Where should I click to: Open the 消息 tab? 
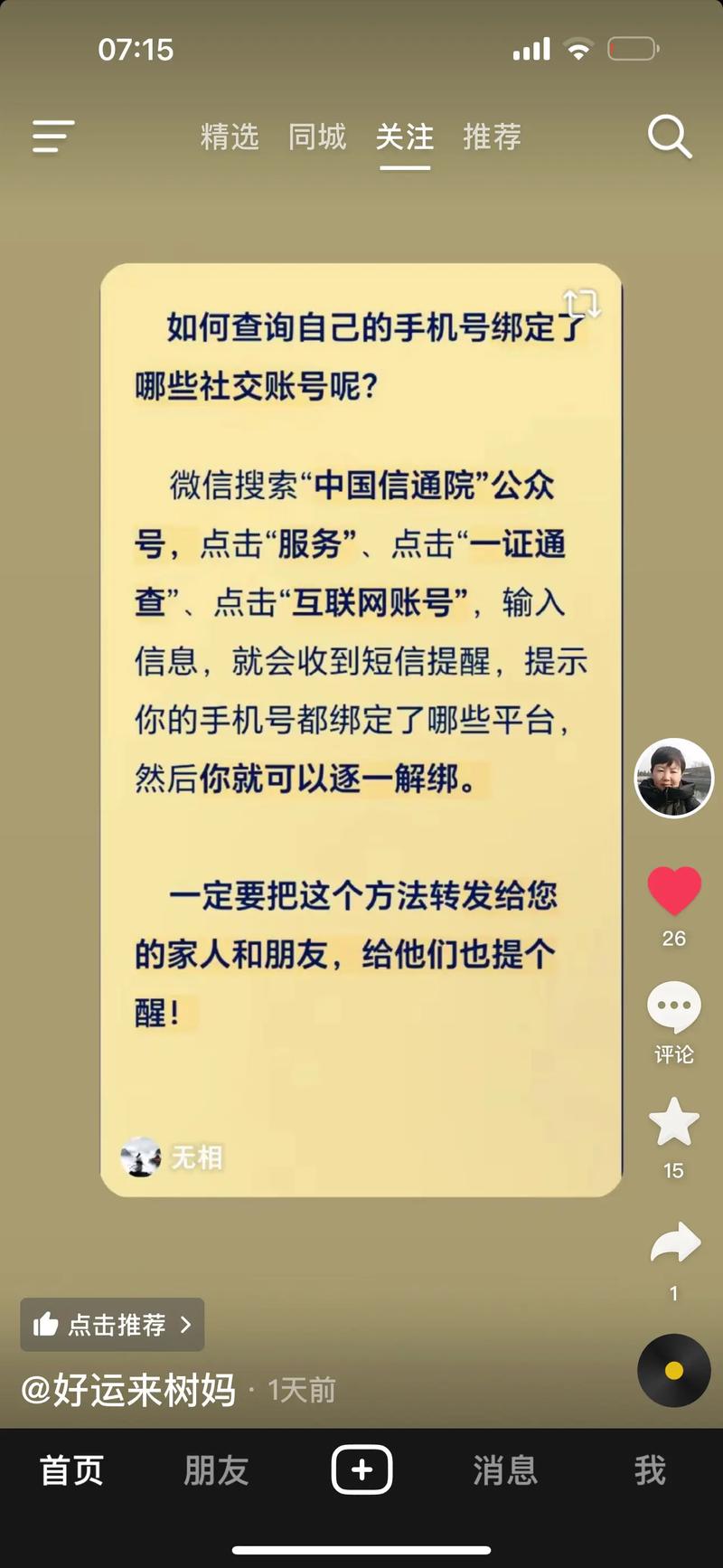pyautogui.click(x=505, y=1470)
